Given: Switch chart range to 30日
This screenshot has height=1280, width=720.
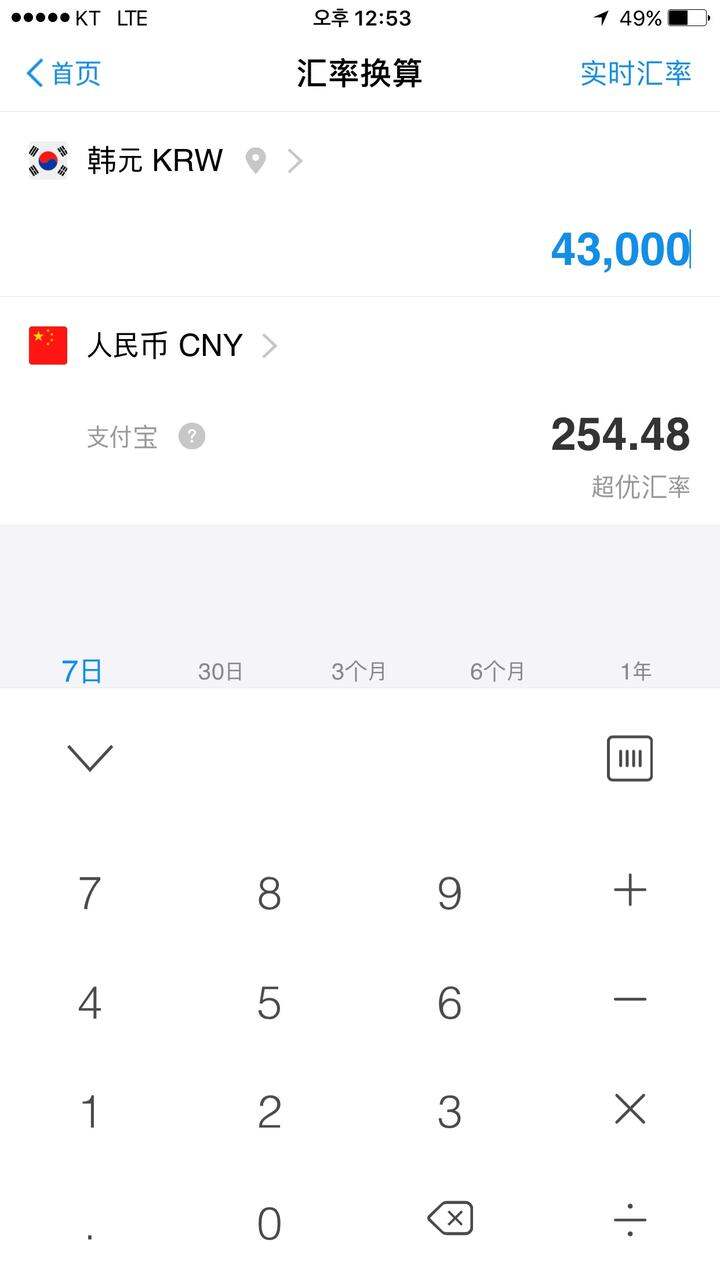Looking at the screenshot, I should (x=220, y=672).
